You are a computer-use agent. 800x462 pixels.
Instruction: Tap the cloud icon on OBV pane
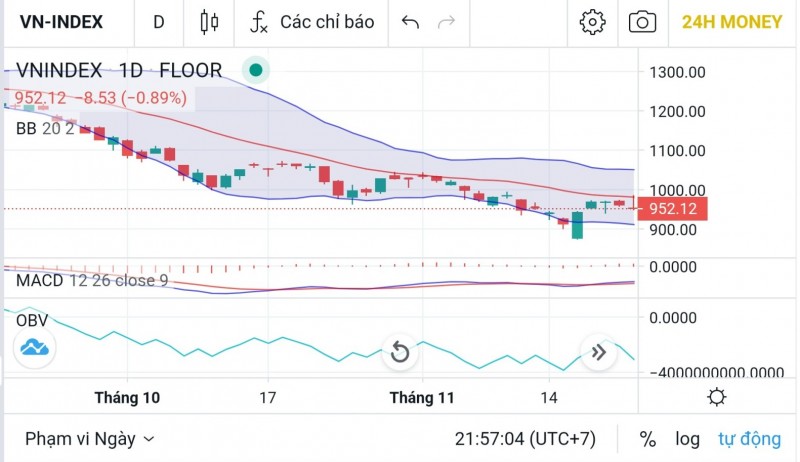(35, 347)
